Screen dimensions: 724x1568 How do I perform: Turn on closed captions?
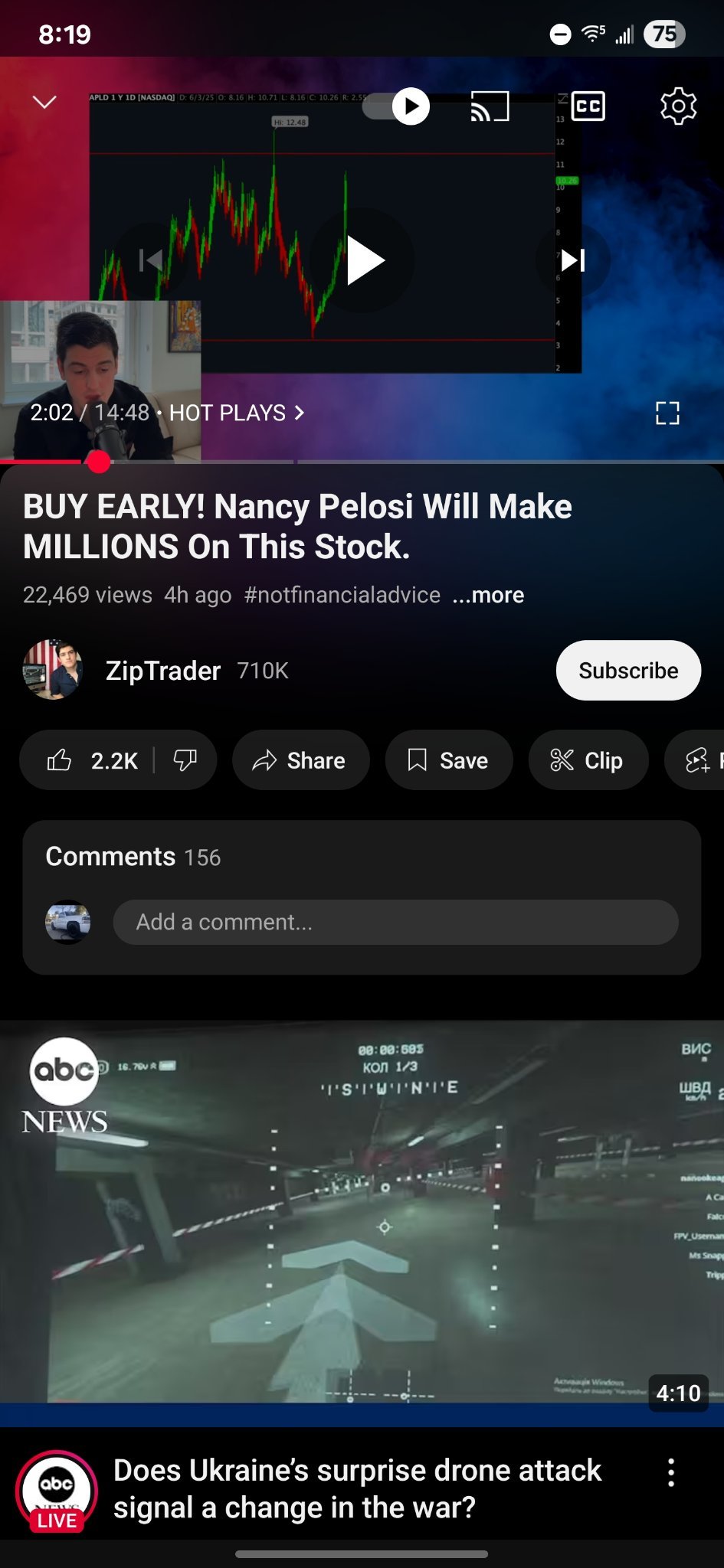[588, 106]
